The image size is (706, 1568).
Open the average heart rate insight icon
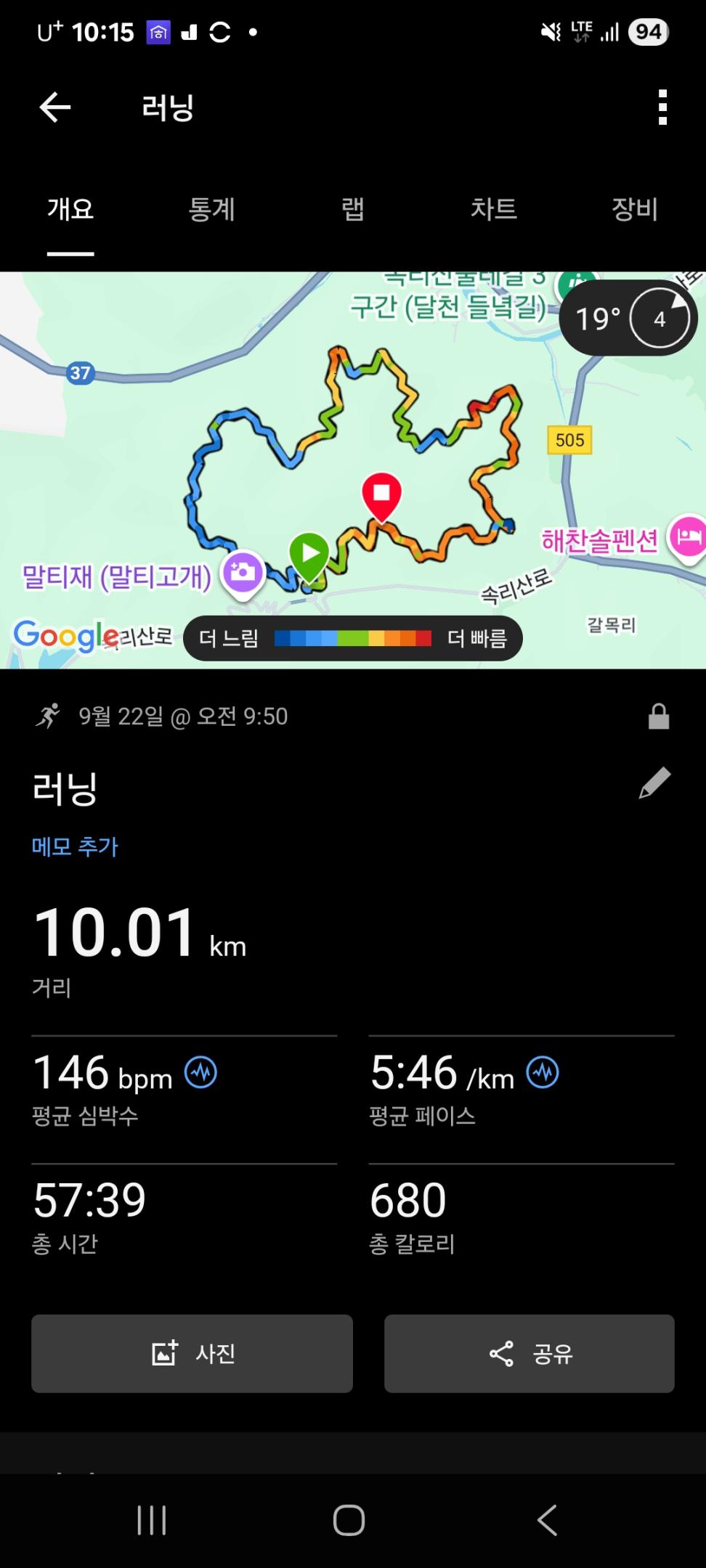pos(200,1072)
